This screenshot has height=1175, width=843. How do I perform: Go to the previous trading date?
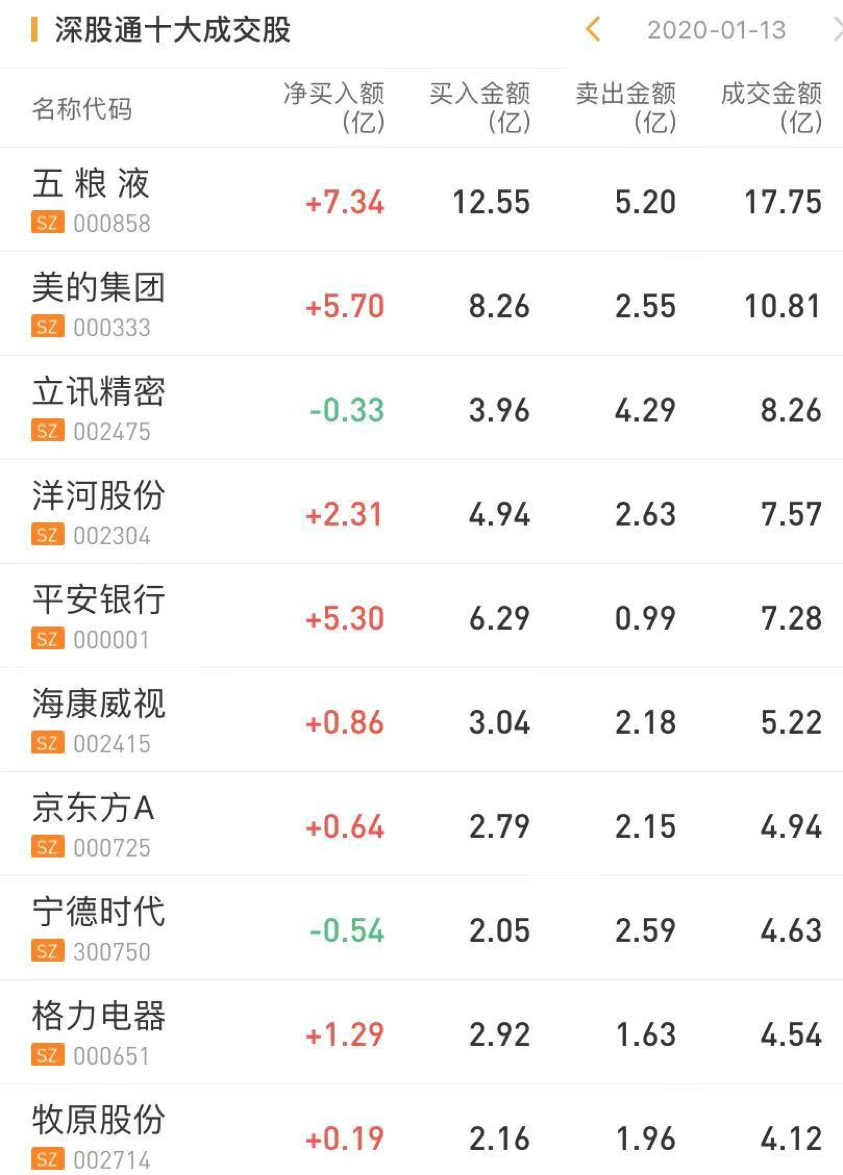[593, 30]
